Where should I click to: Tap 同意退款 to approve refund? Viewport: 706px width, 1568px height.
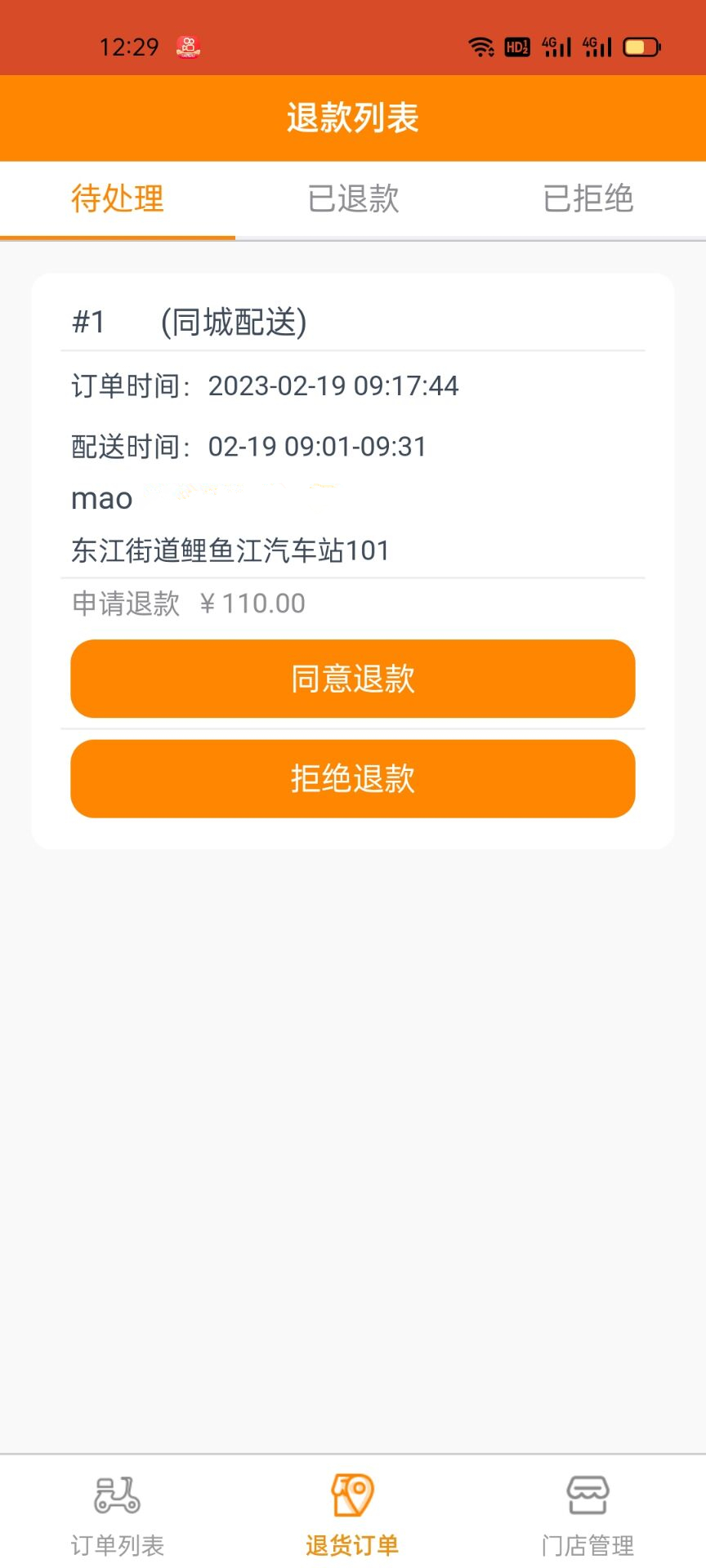pyautogui.click(x=353, y=679)
